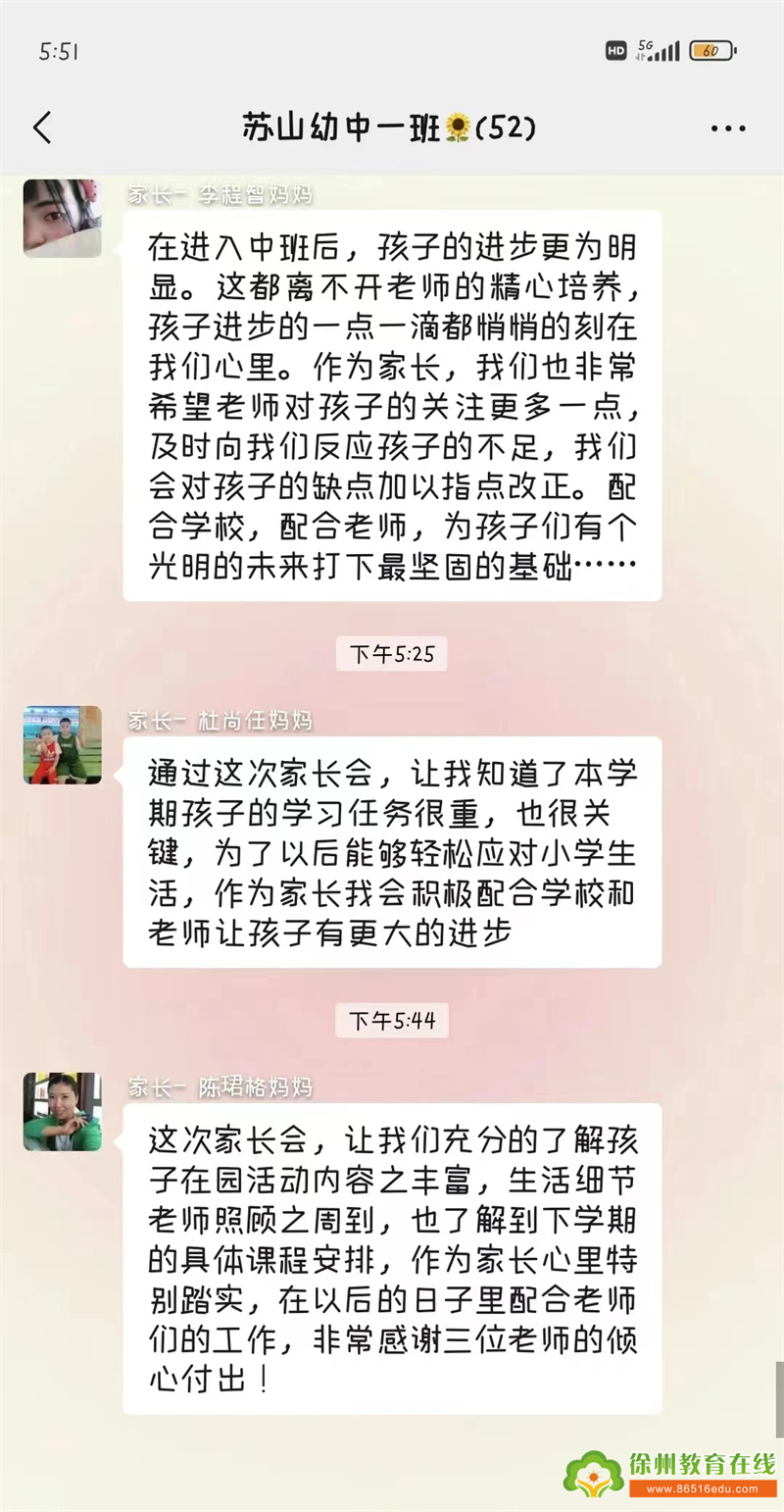This screenshot has height=1512, width=784.
Task: Go back from the 苏山幼中一班 chat
Action: coord(42,128)
